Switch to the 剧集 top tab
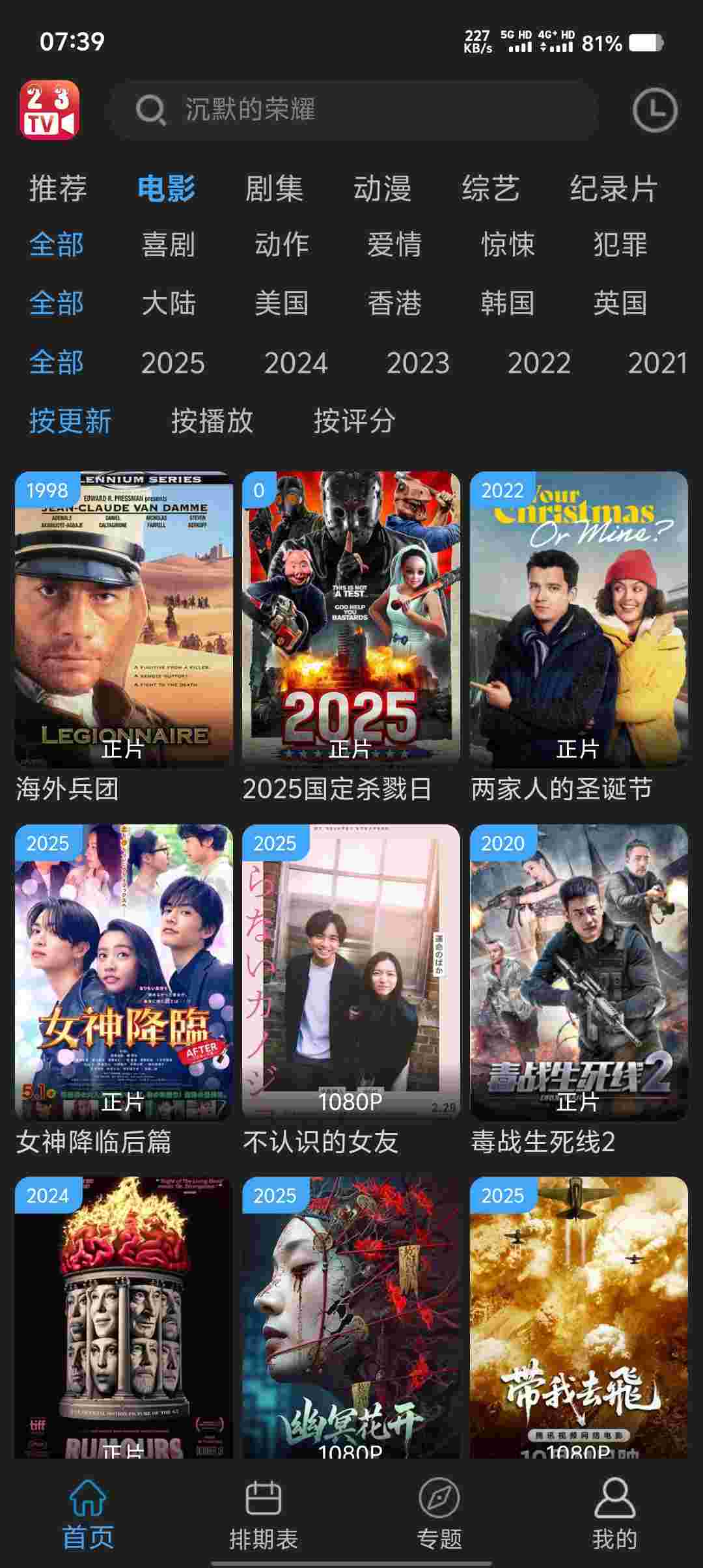This screenshot has height=1568, width=703. tap(274, 189)
